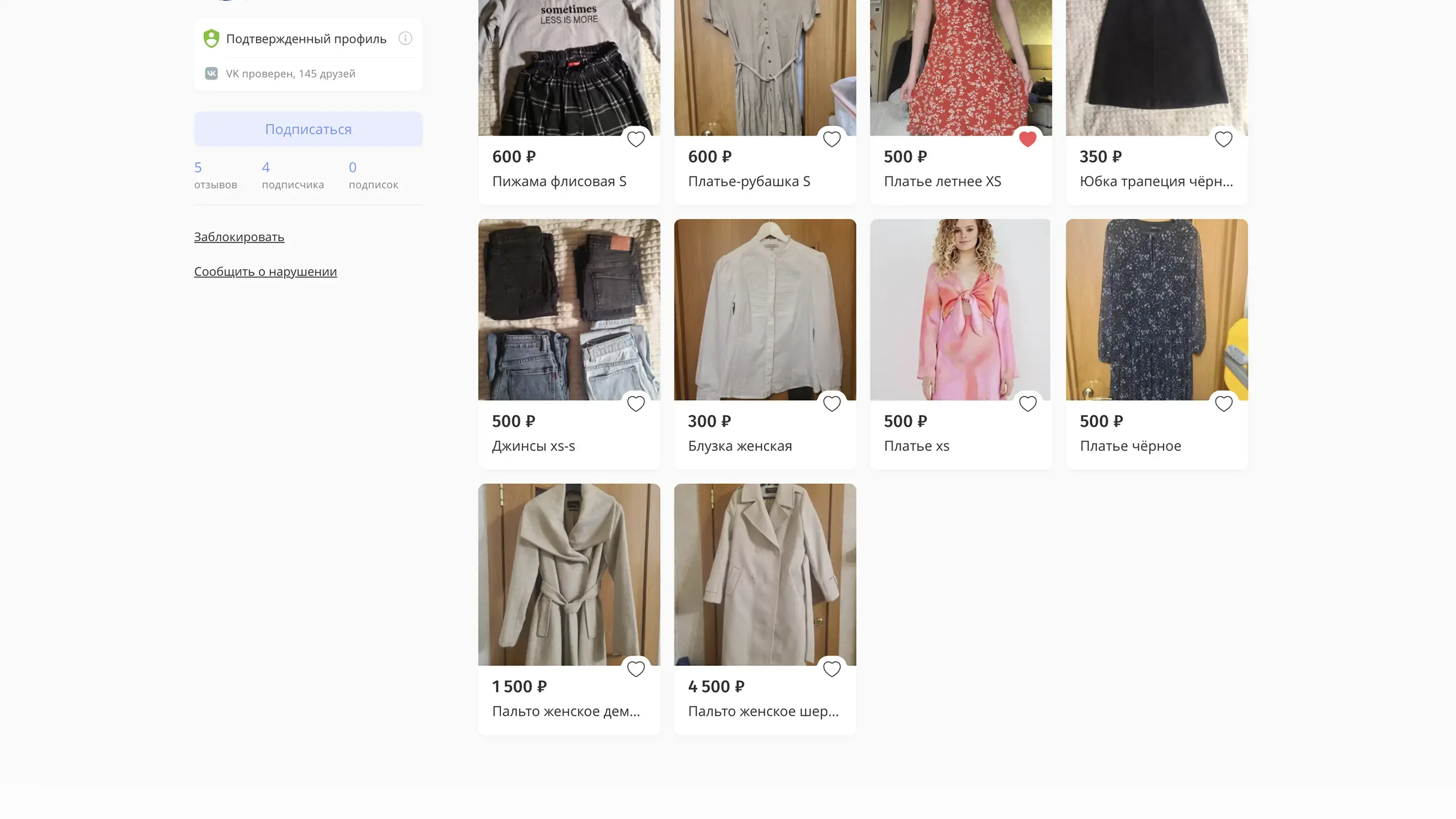This screenshot has width=1456, height=819.
Task: Like the Платье-рубашка S item
Action: [832, 139]
